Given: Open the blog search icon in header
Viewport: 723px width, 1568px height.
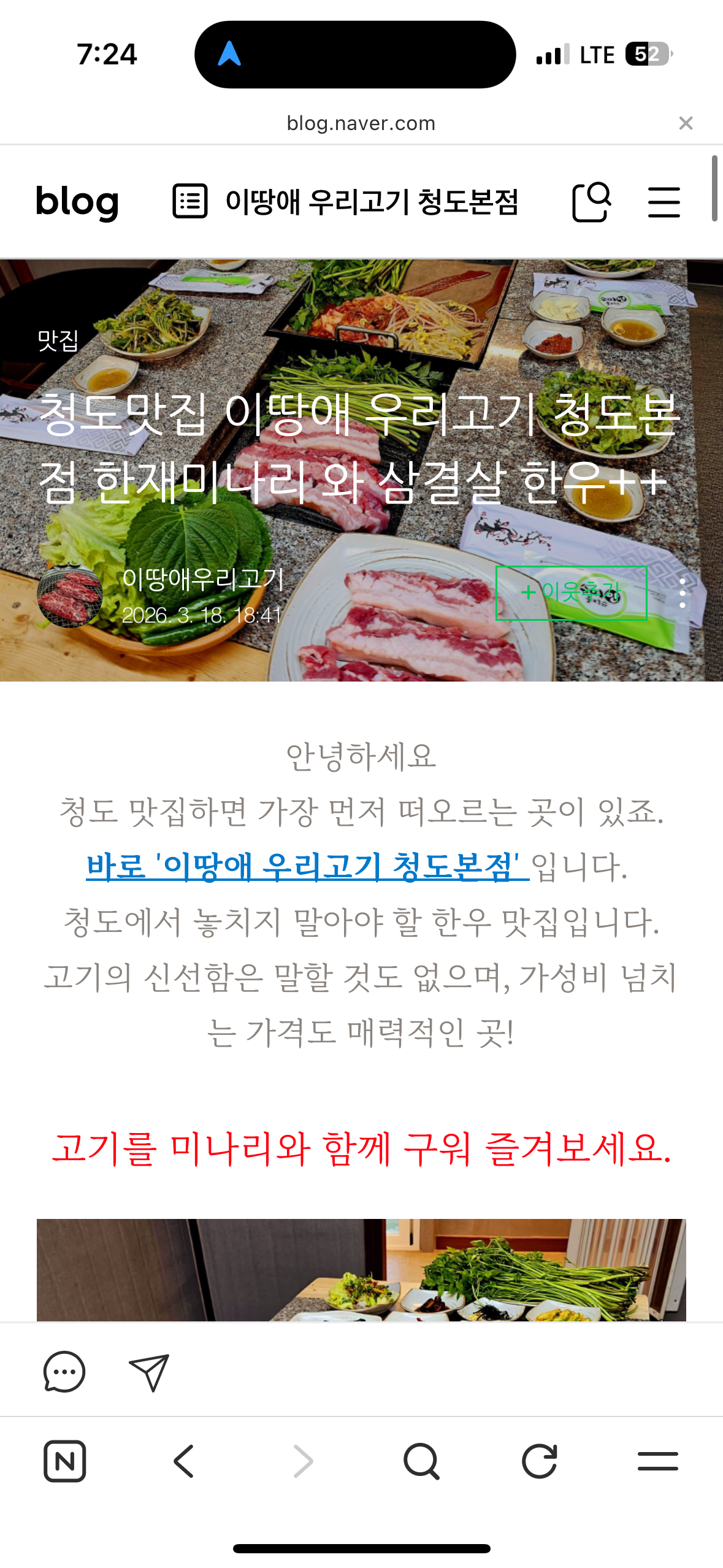Looking at the screenshot, I should (591, 202).
